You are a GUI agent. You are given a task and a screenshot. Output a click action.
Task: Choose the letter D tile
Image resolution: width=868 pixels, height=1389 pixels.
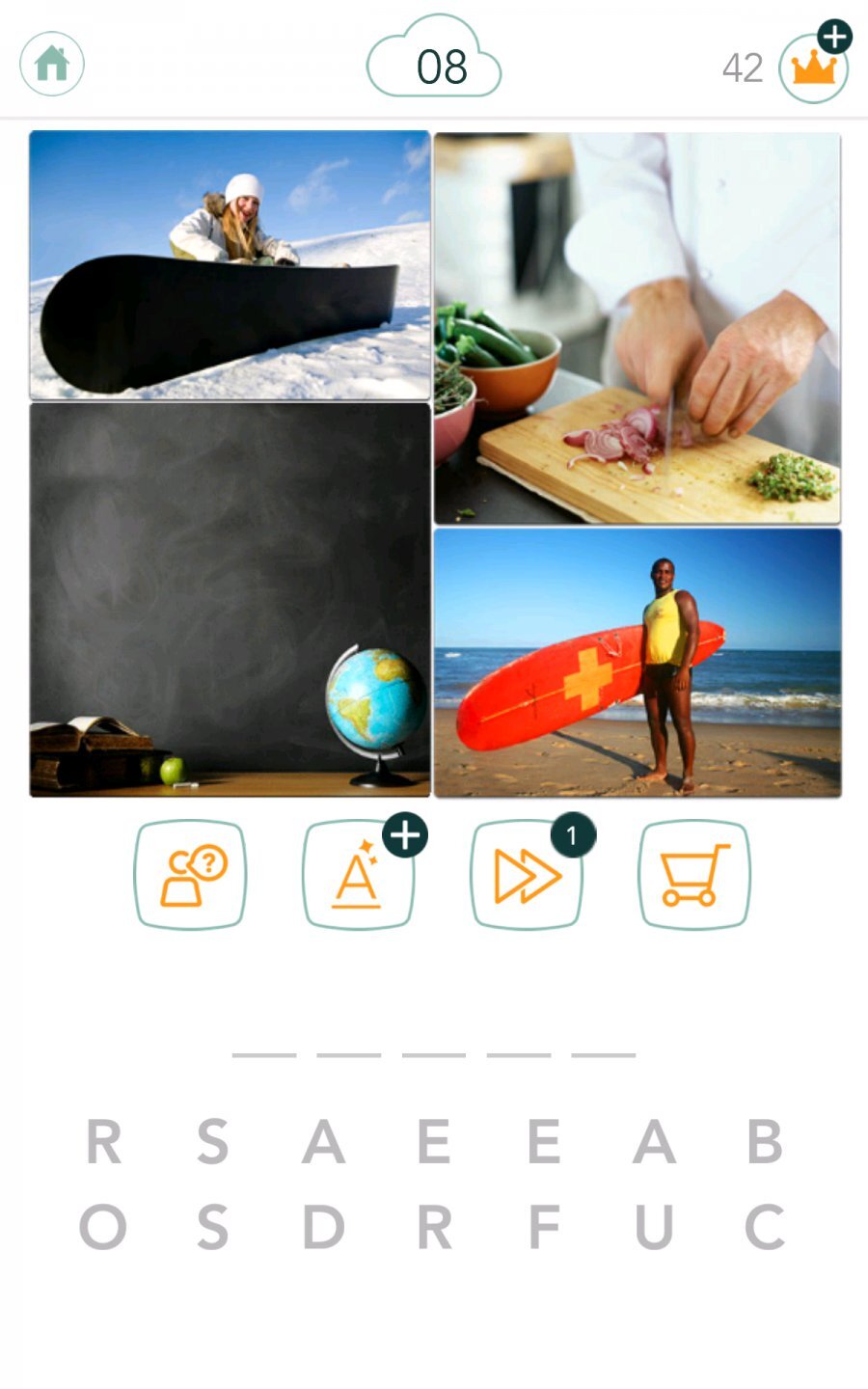click(x=323, y=1227)
